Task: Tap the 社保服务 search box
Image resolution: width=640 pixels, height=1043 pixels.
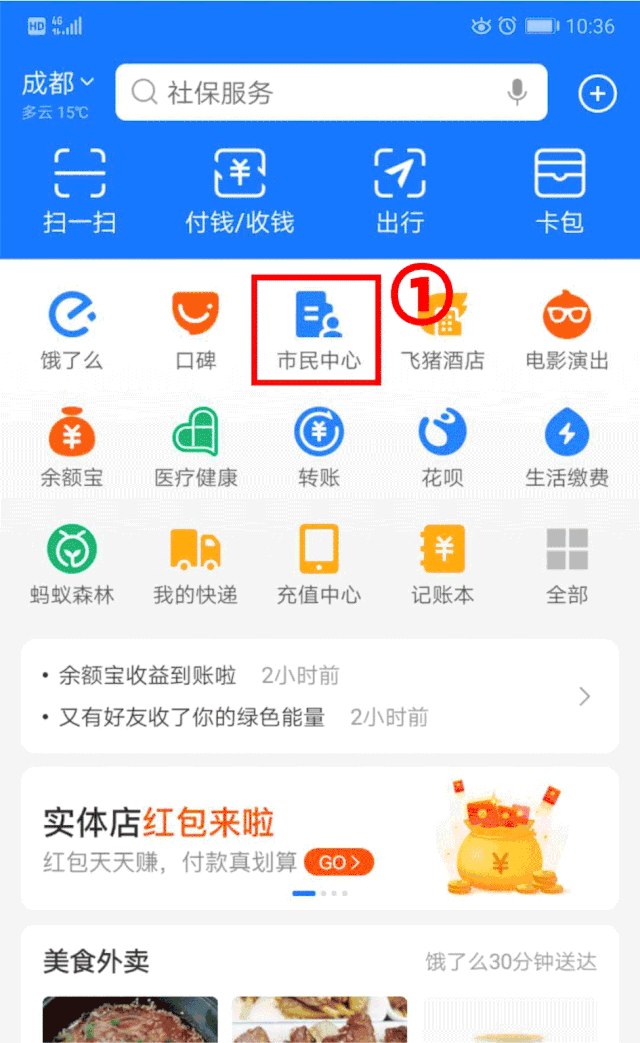Action: (x=310, y=93)
